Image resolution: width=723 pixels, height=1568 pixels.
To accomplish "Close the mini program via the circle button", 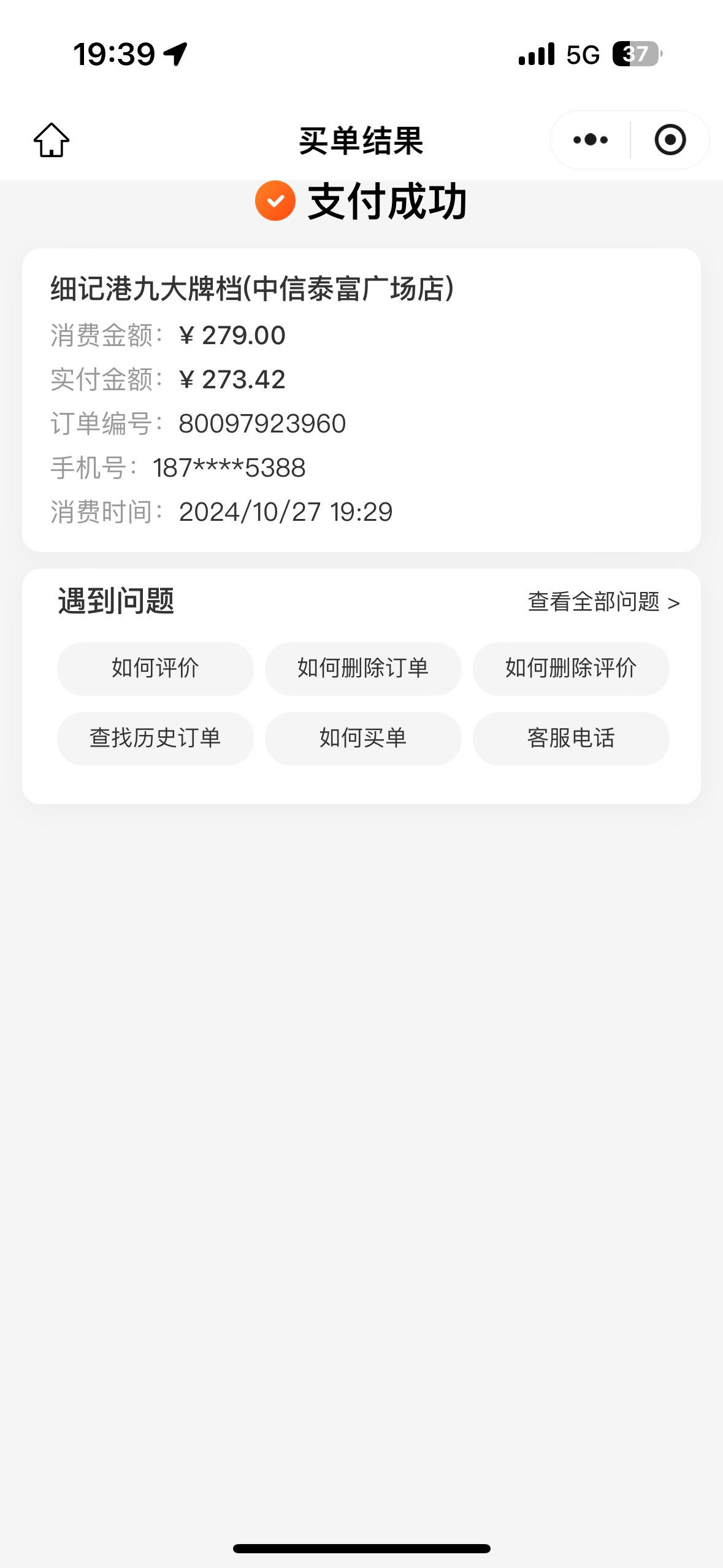I will pos(670,140).
